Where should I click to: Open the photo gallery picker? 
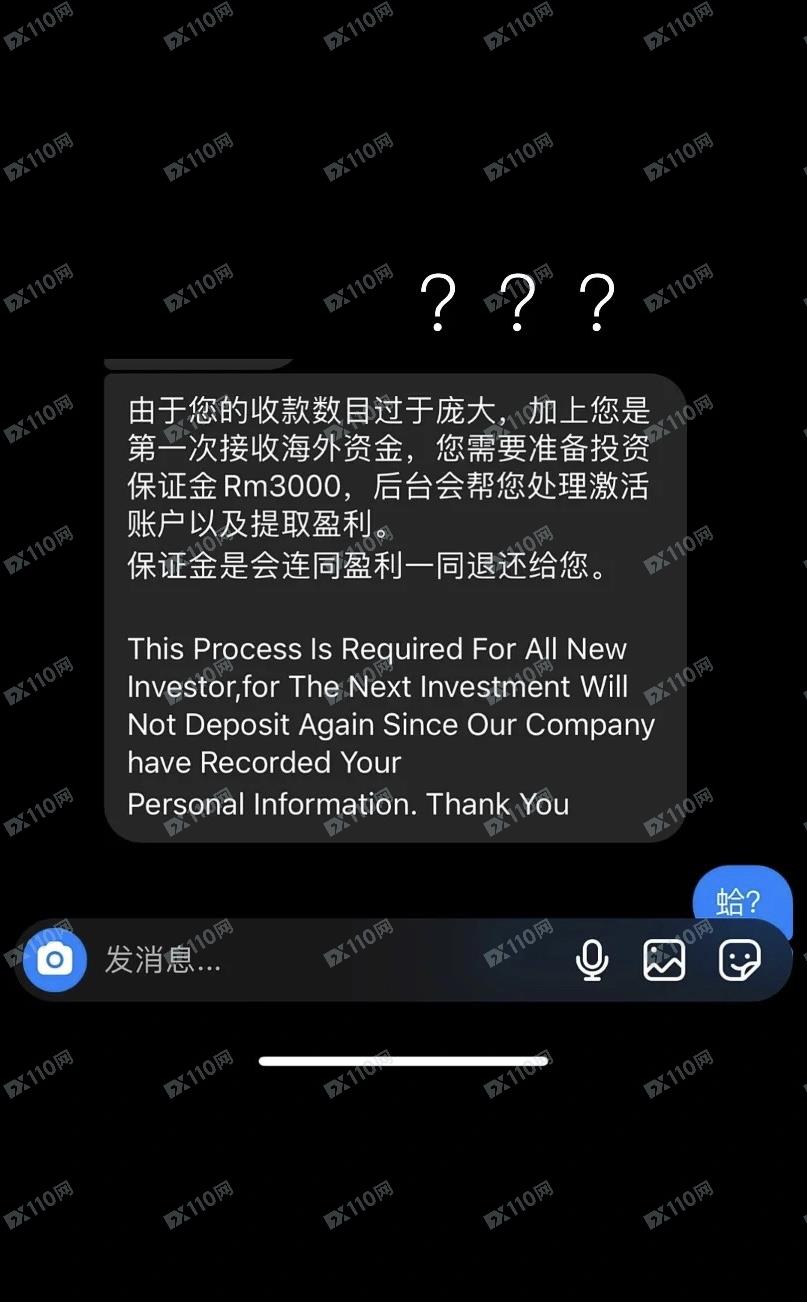[x=664, y=960]
